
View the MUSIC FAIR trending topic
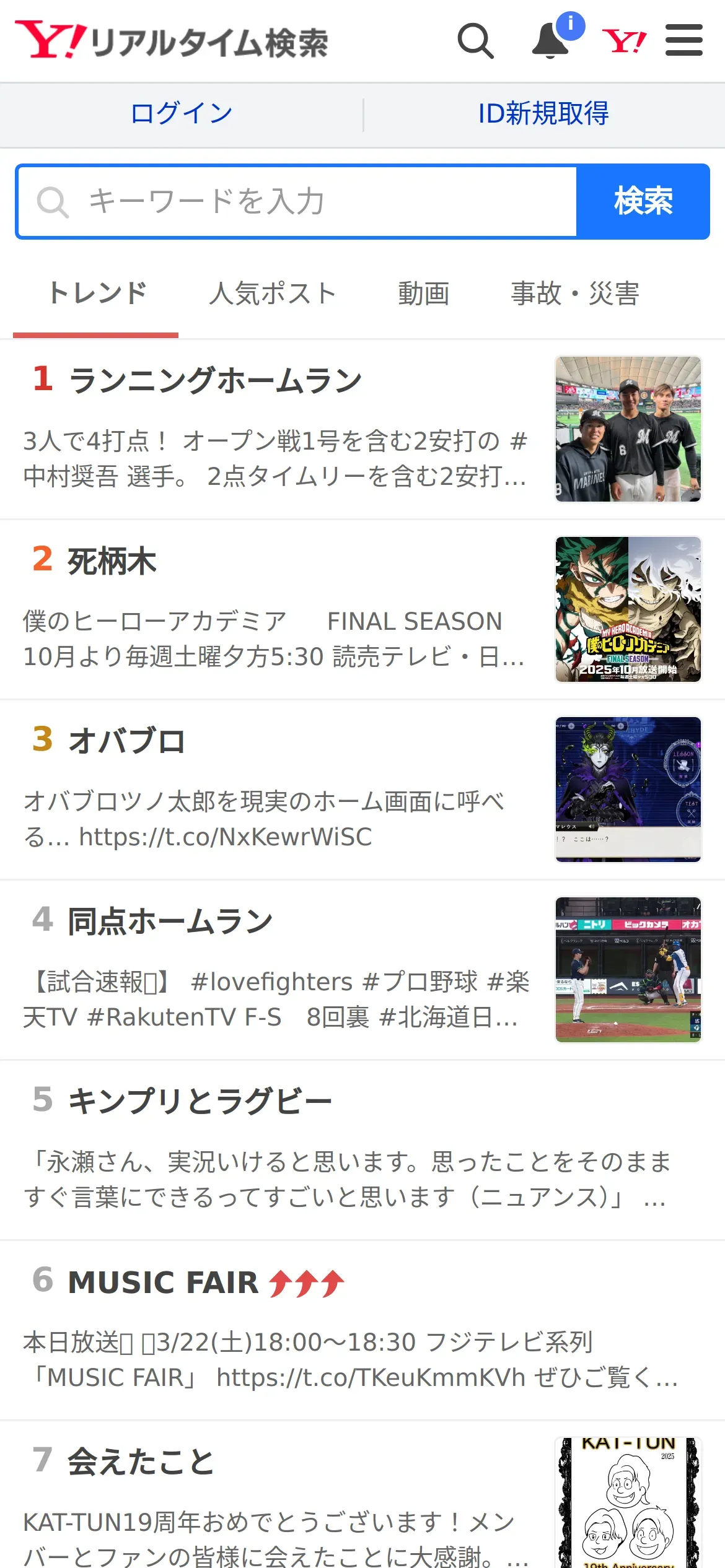pos(164,1282)
